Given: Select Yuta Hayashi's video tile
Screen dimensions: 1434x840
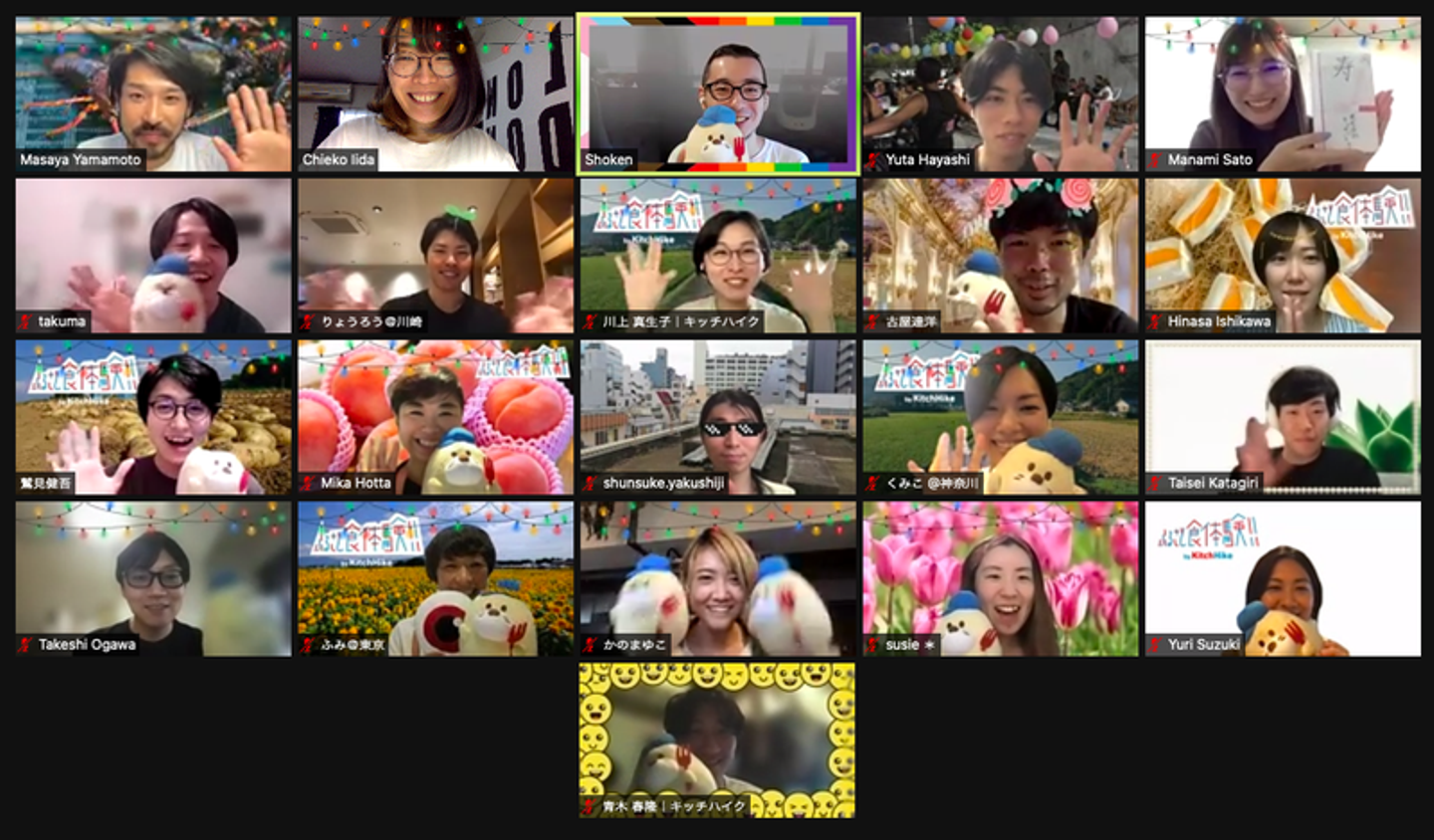Looking at the screenshot, I should click(x=1000, y=94).
